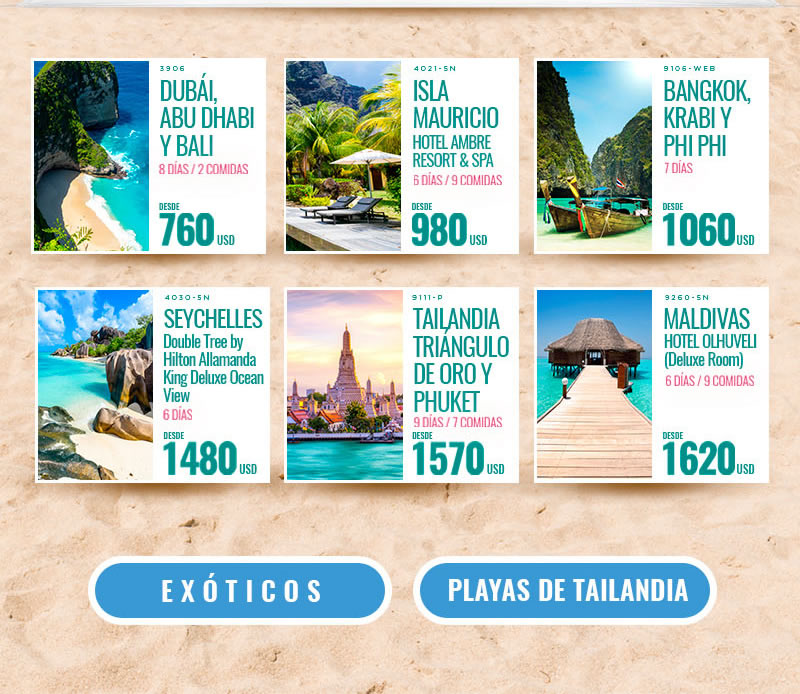Open the Bangkok, Krabi y Phi Phi trip

point(652,156)
